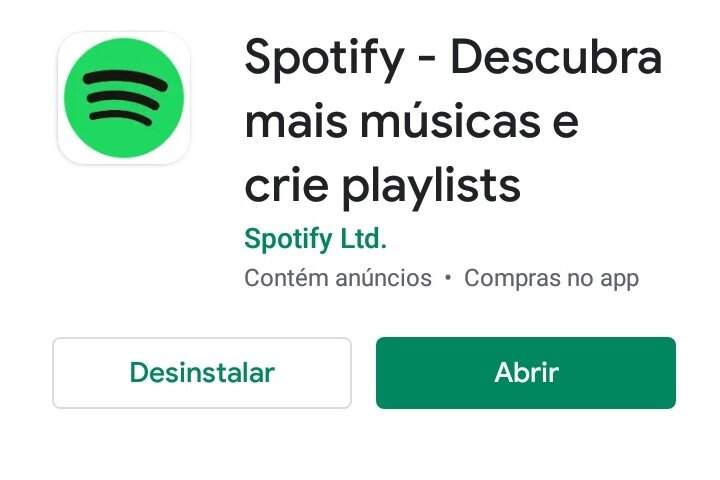Open the Spotify Ltd. developer page
The image size is (720, 480).
315,240
